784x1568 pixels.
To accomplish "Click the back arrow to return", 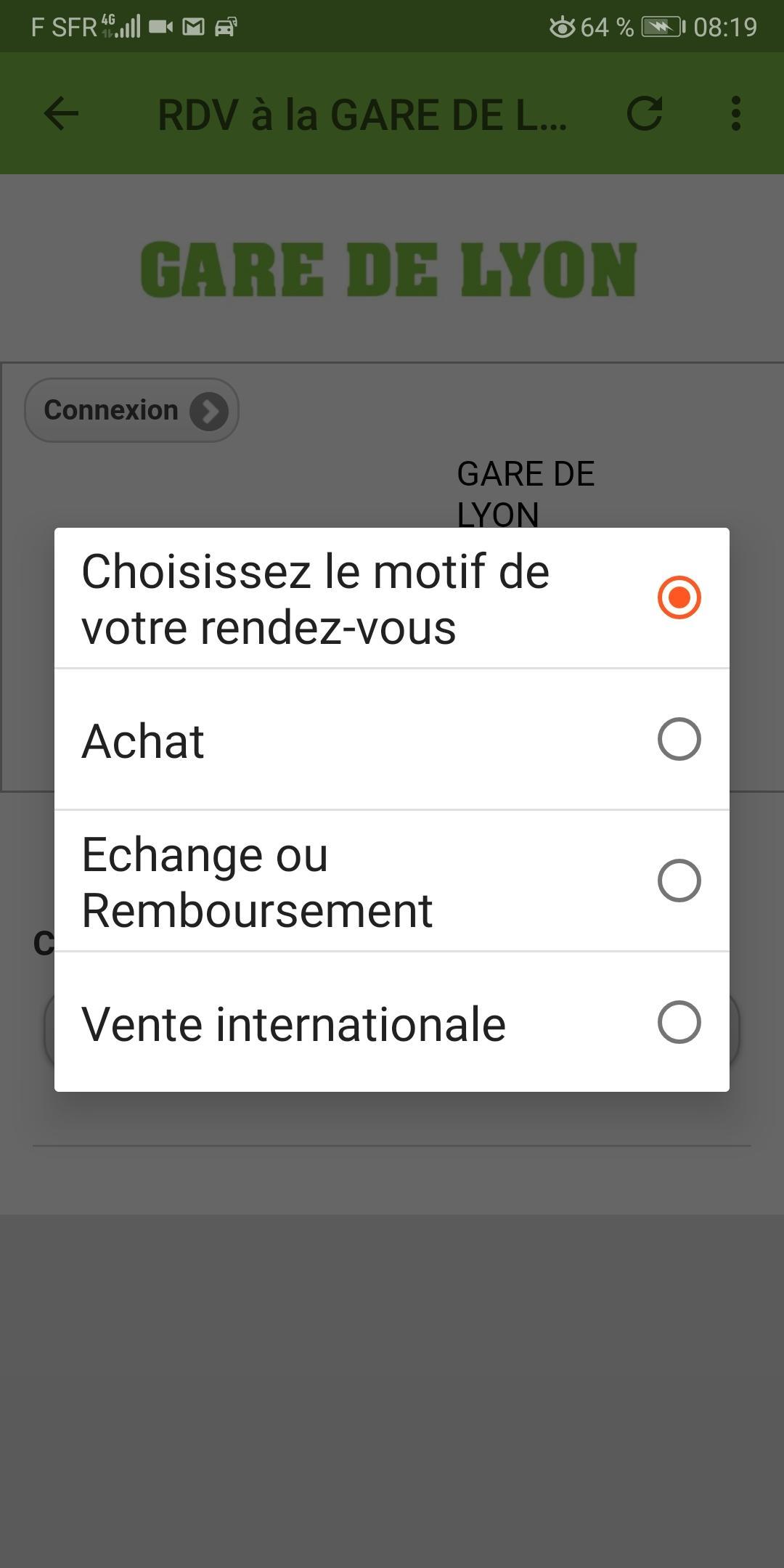I will point(58,113).
